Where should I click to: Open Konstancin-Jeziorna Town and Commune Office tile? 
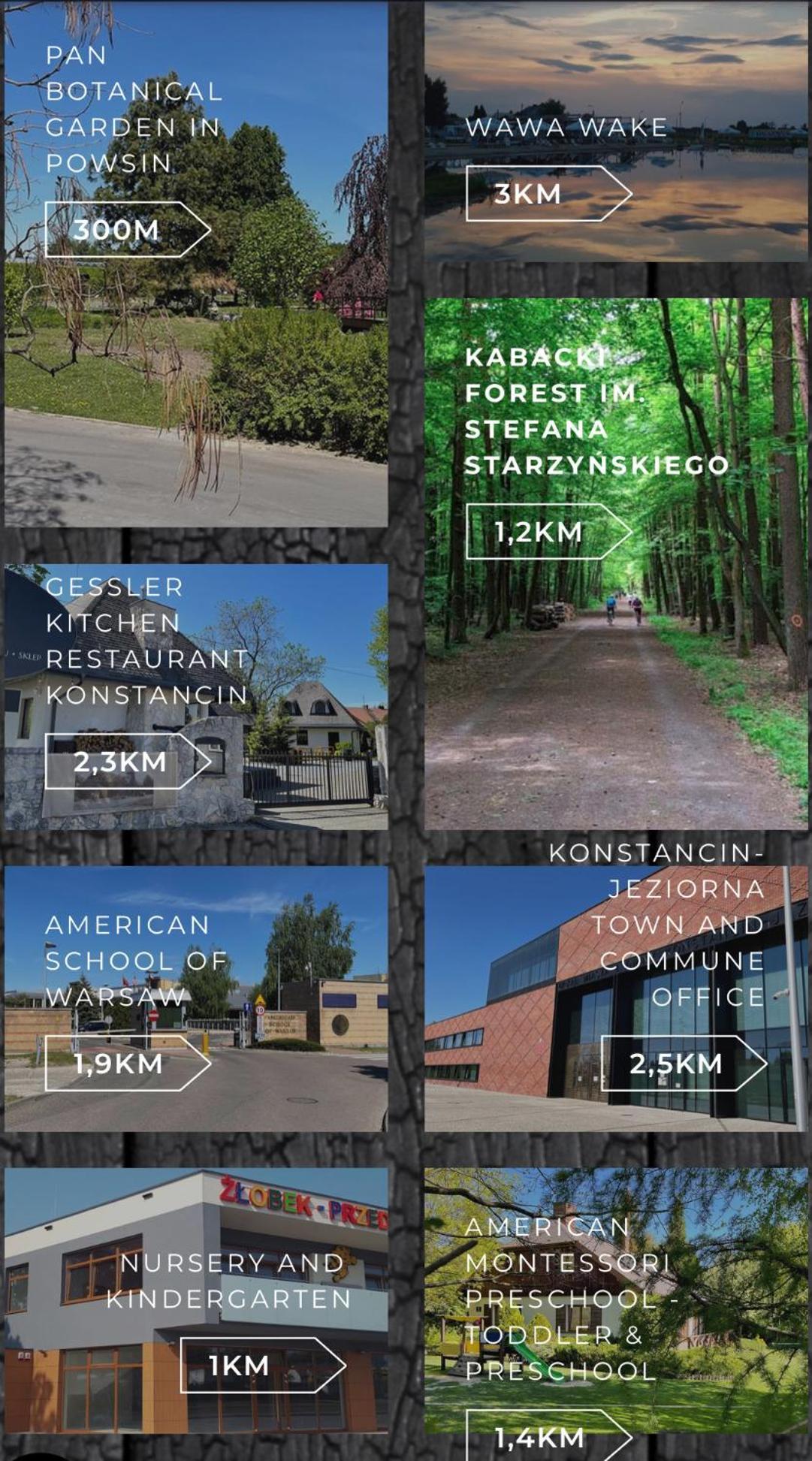(x=616, y=999)
